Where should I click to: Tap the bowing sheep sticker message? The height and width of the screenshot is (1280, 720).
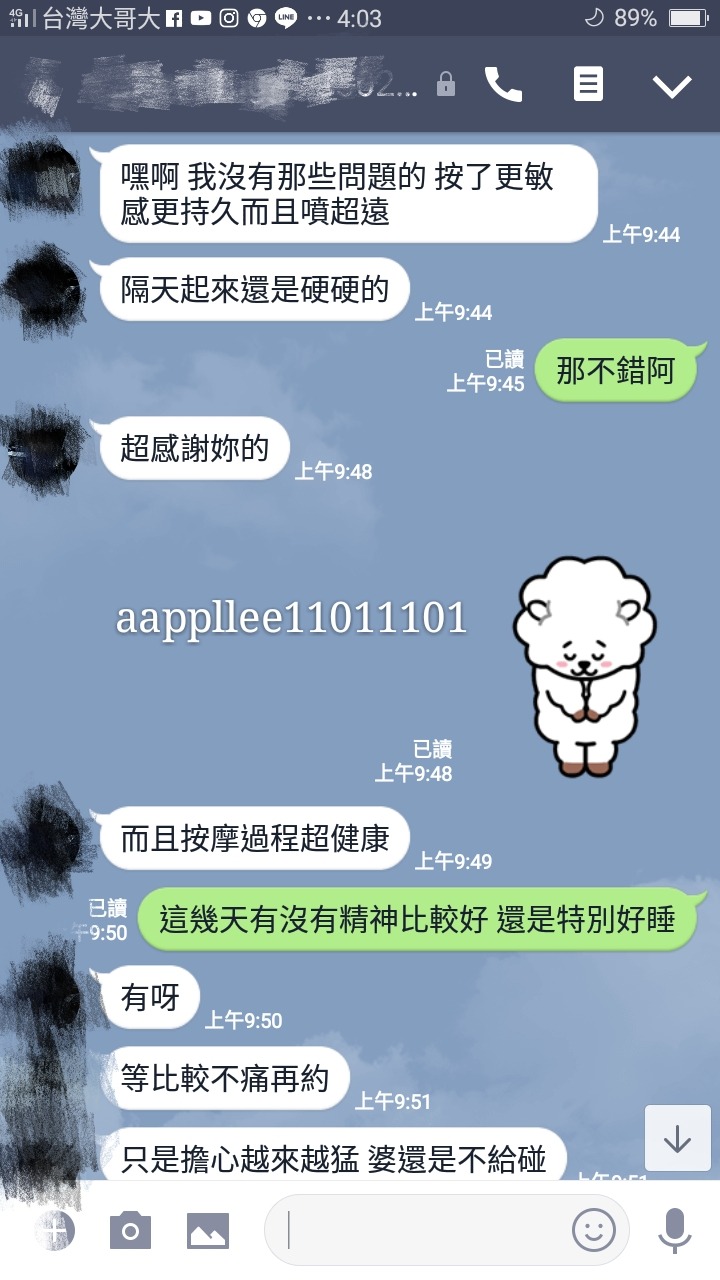(585, 665)
